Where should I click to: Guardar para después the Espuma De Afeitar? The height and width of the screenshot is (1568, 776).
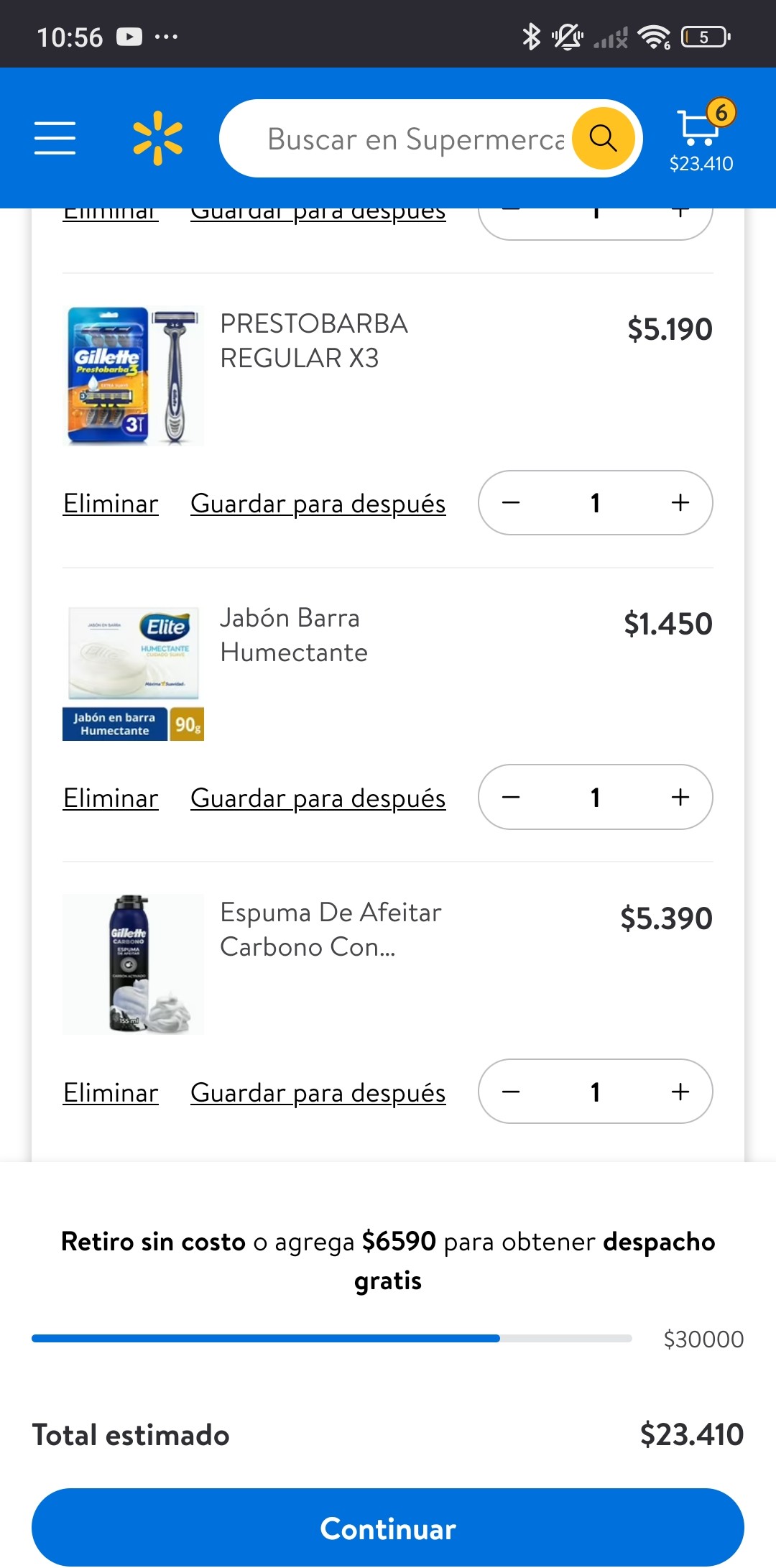318,1093
